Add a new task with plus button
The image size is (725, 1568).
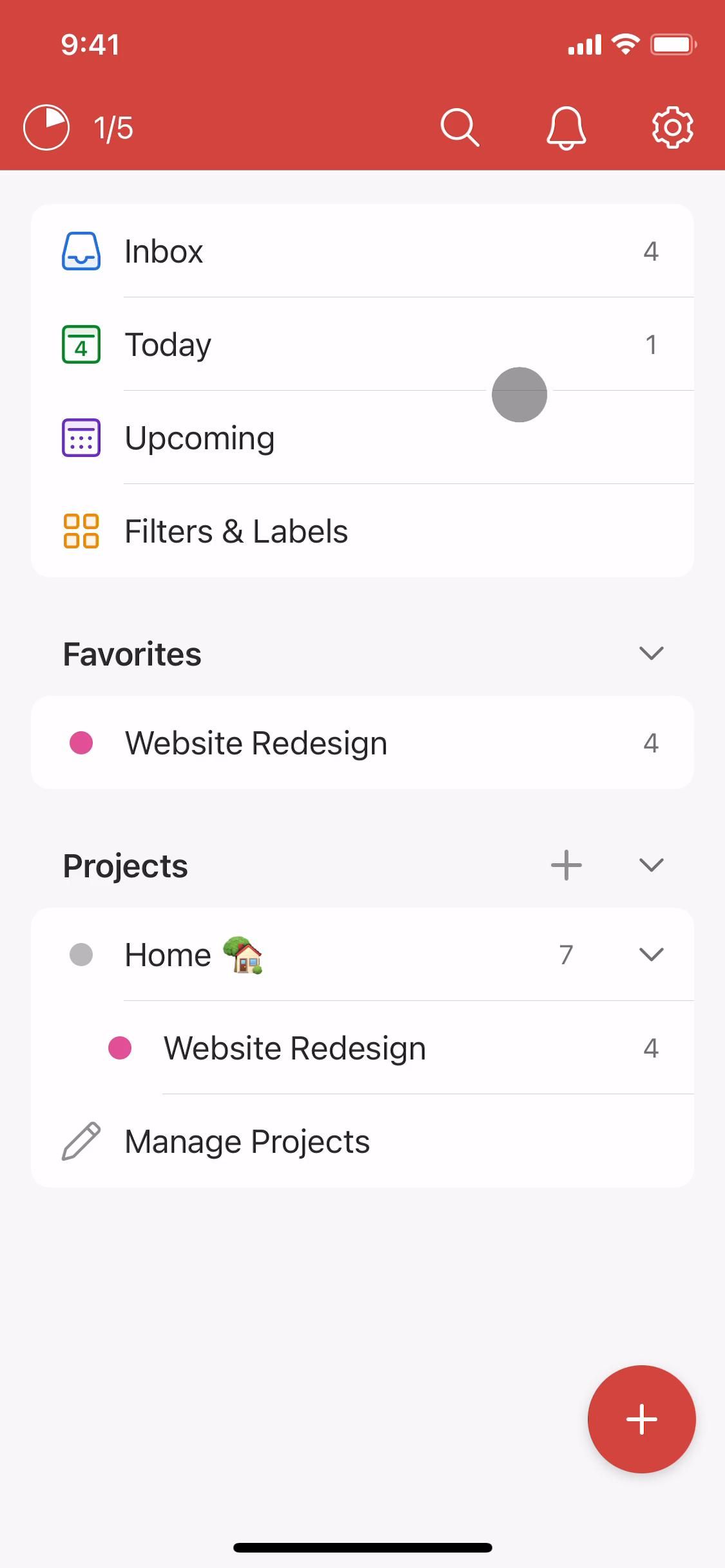[x=641, y=1419]
